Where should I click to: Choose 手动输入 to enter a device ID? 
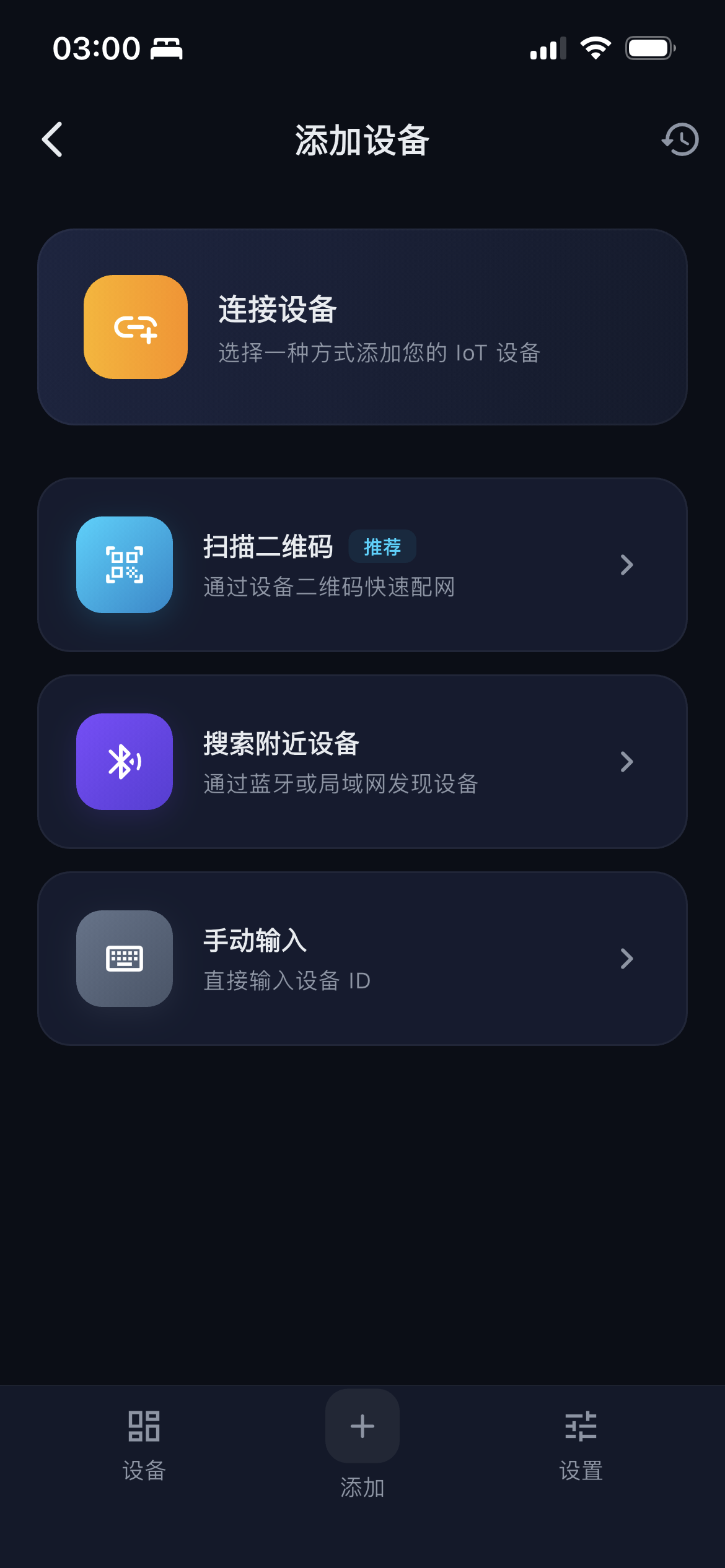tap(362, 959)
